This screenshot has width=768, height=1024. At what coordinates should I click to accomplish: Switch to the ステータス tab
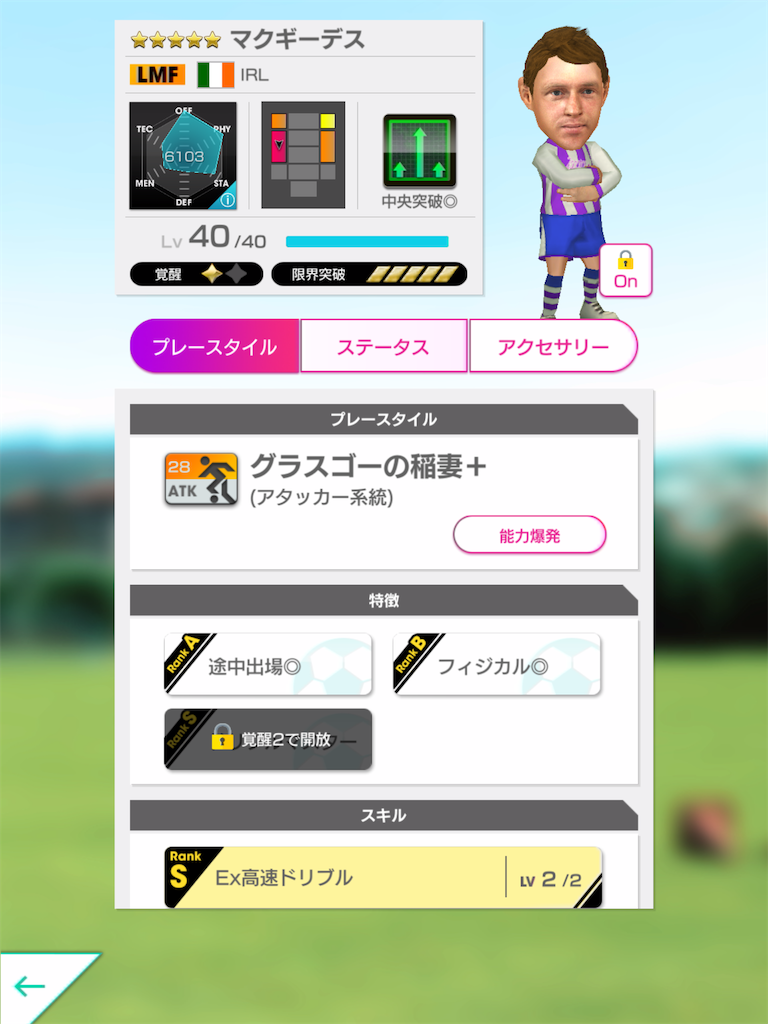point(383,347)
